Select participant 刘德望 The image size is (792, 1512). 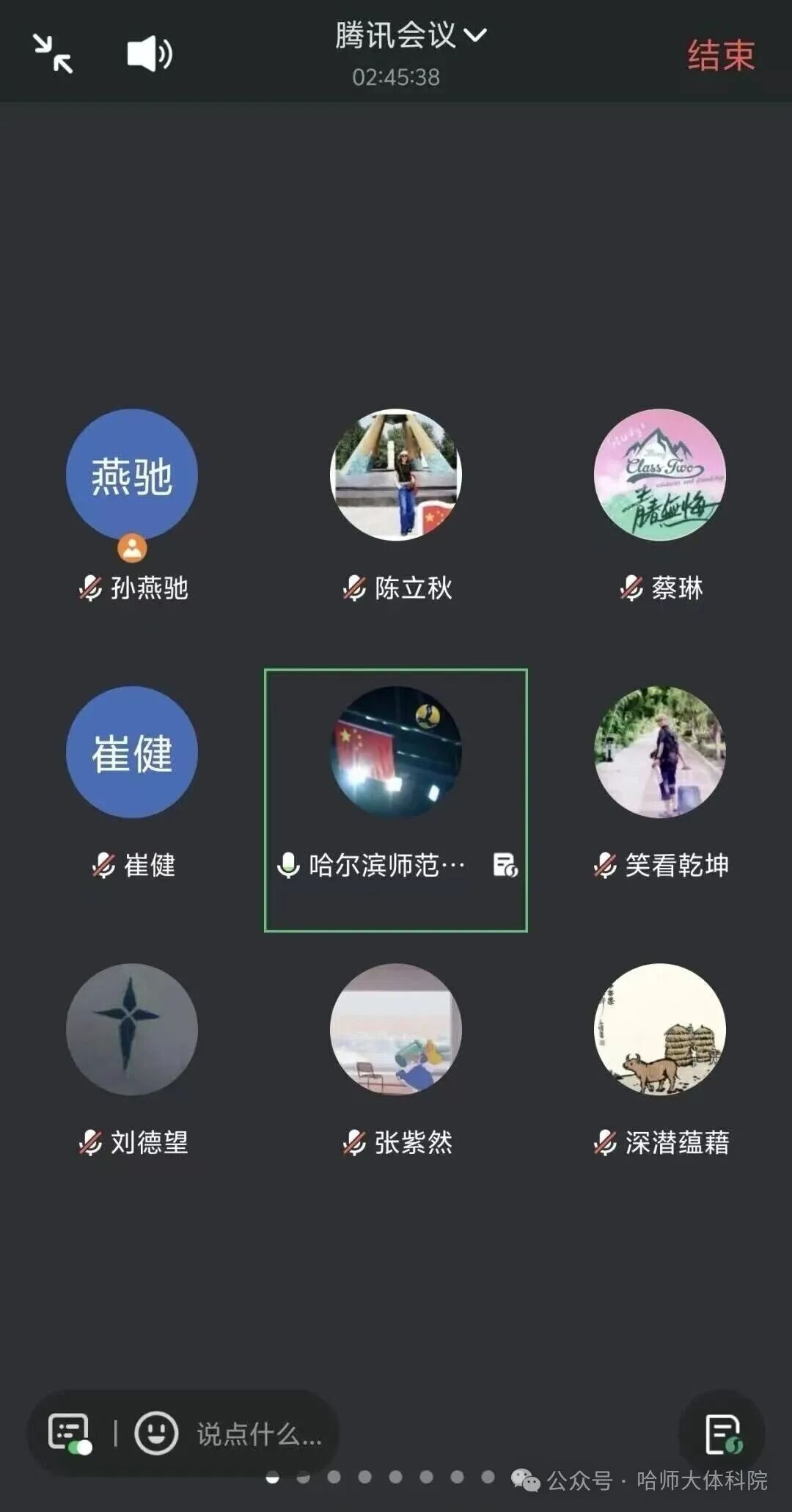coord(132,1029)
